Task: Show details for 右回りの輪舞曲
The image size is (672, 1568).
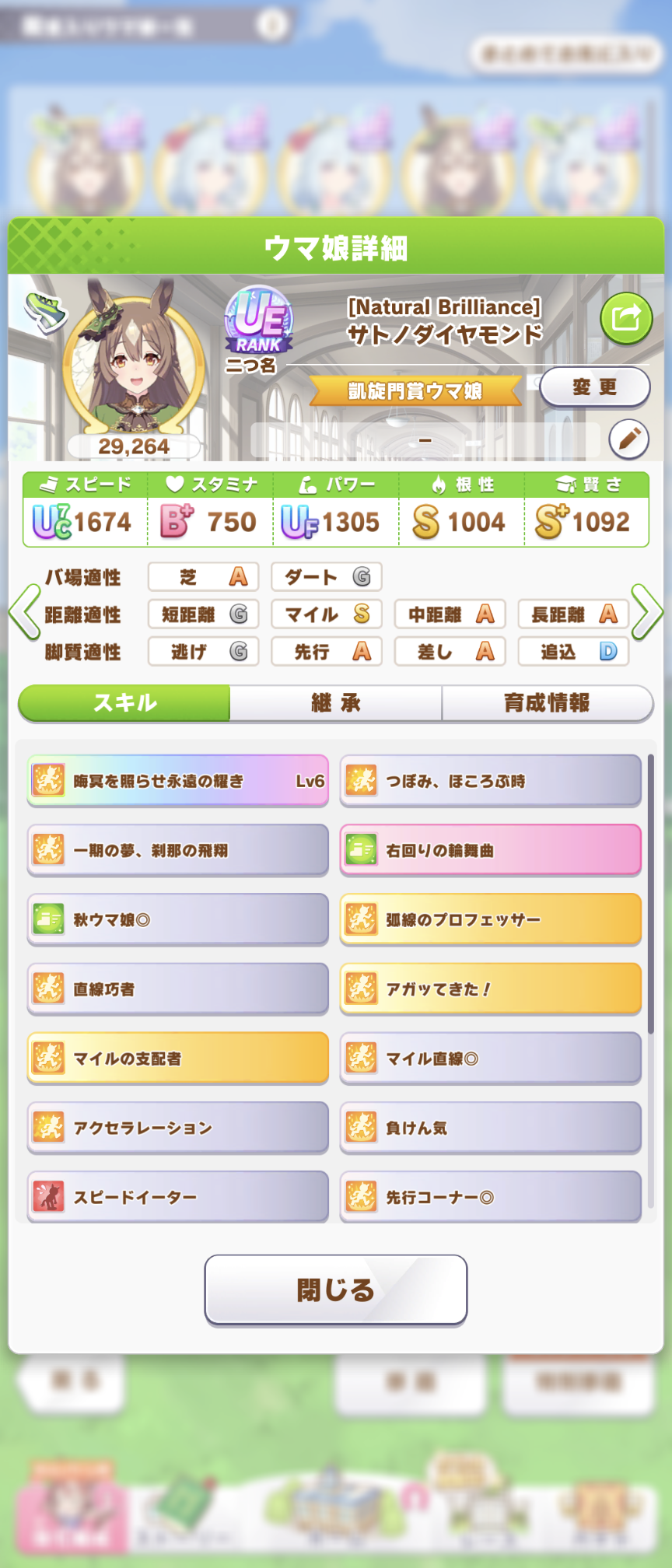Action: click(x=490, y=850)
